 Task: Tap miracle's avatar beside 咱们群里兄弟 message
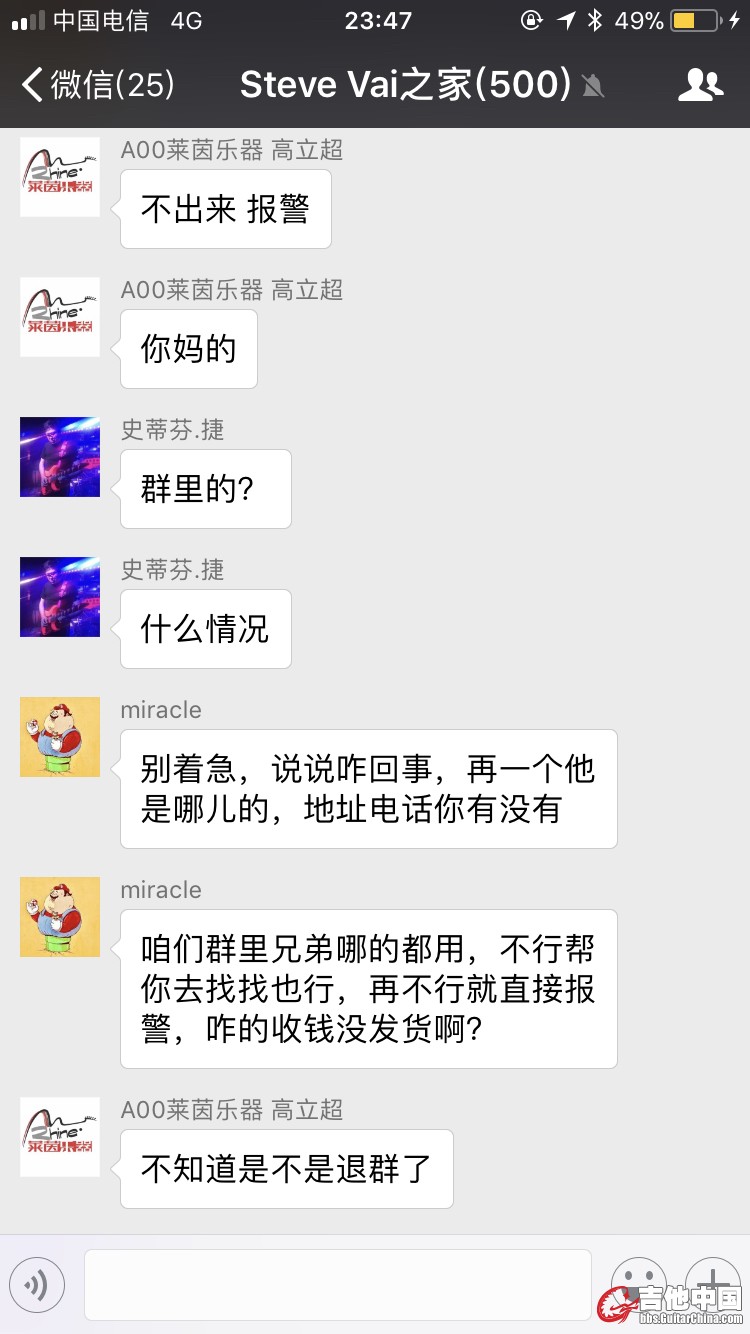tap(60, 917)
